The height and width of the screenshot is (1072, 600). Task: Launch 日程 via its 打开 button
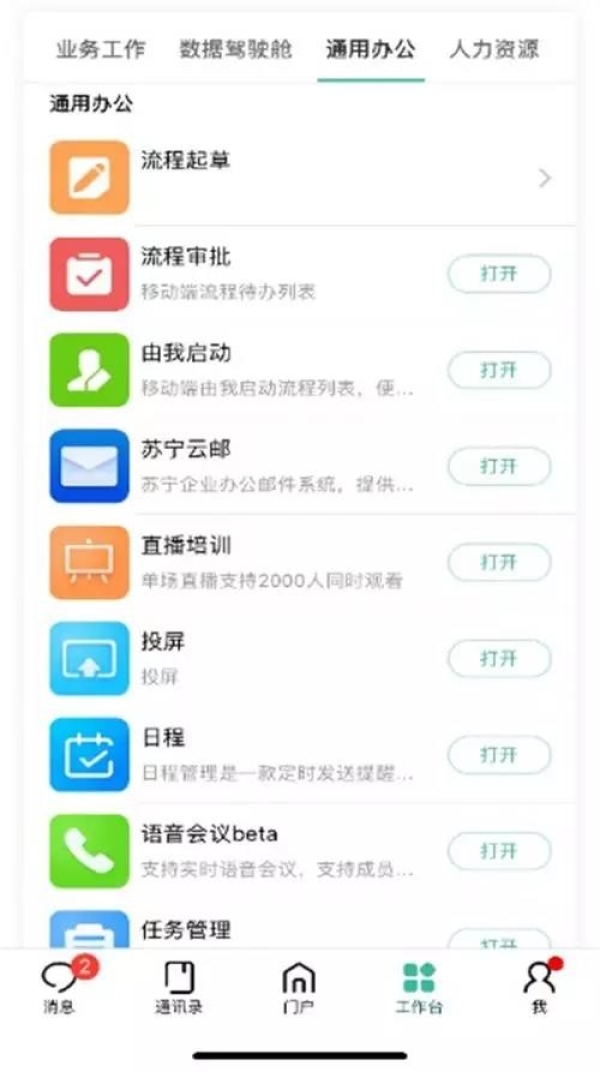(499, 754)
